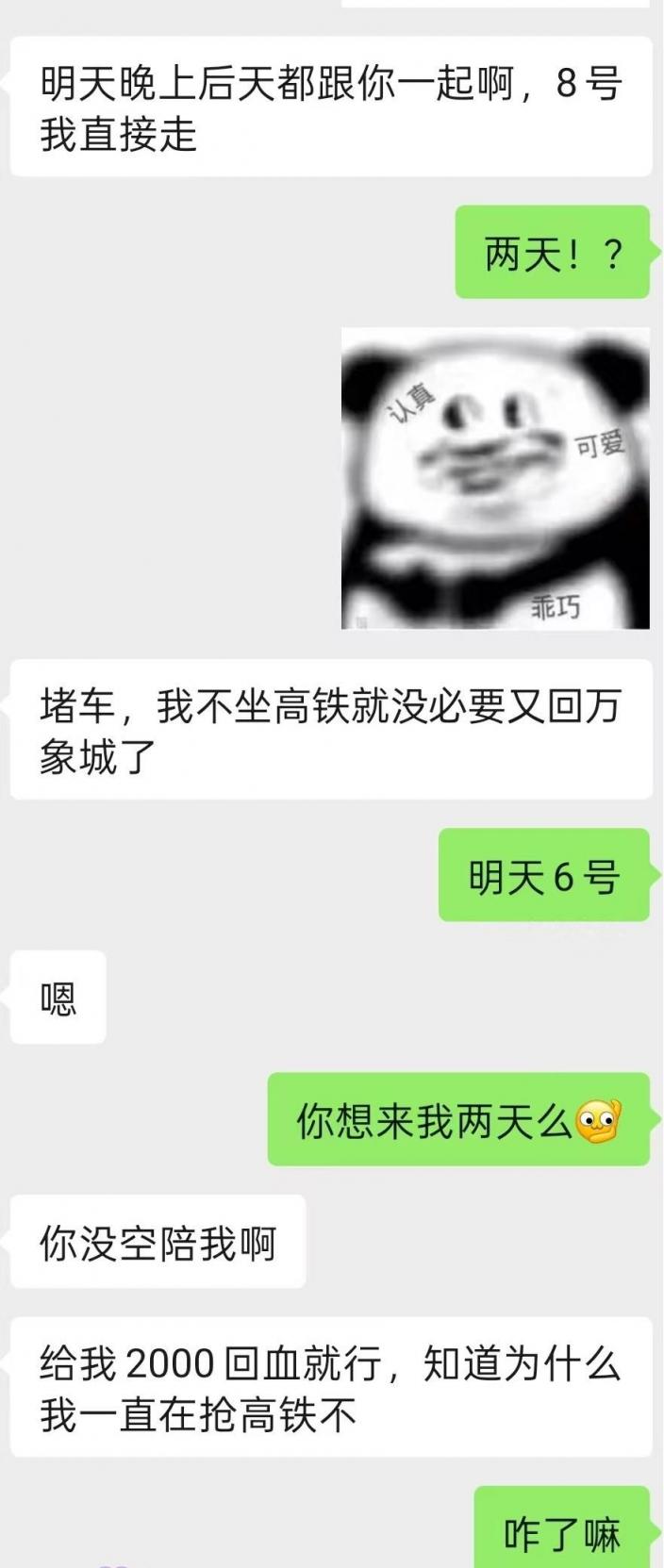
Task: Open the panda sticker image
Action: pos(495,478)
